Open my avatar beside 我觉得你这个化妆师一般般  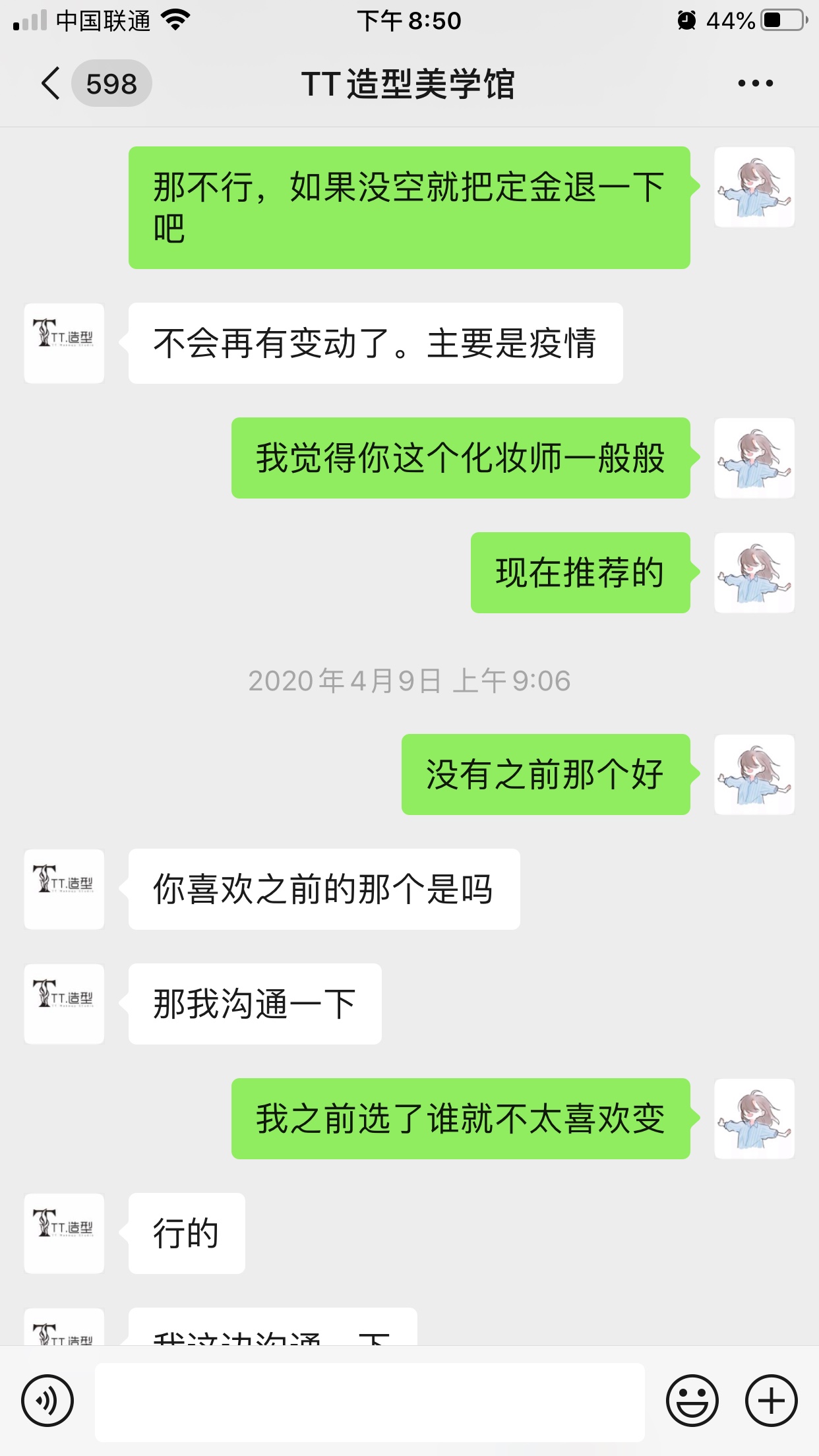pyautogui.click(x=754, y=458)
